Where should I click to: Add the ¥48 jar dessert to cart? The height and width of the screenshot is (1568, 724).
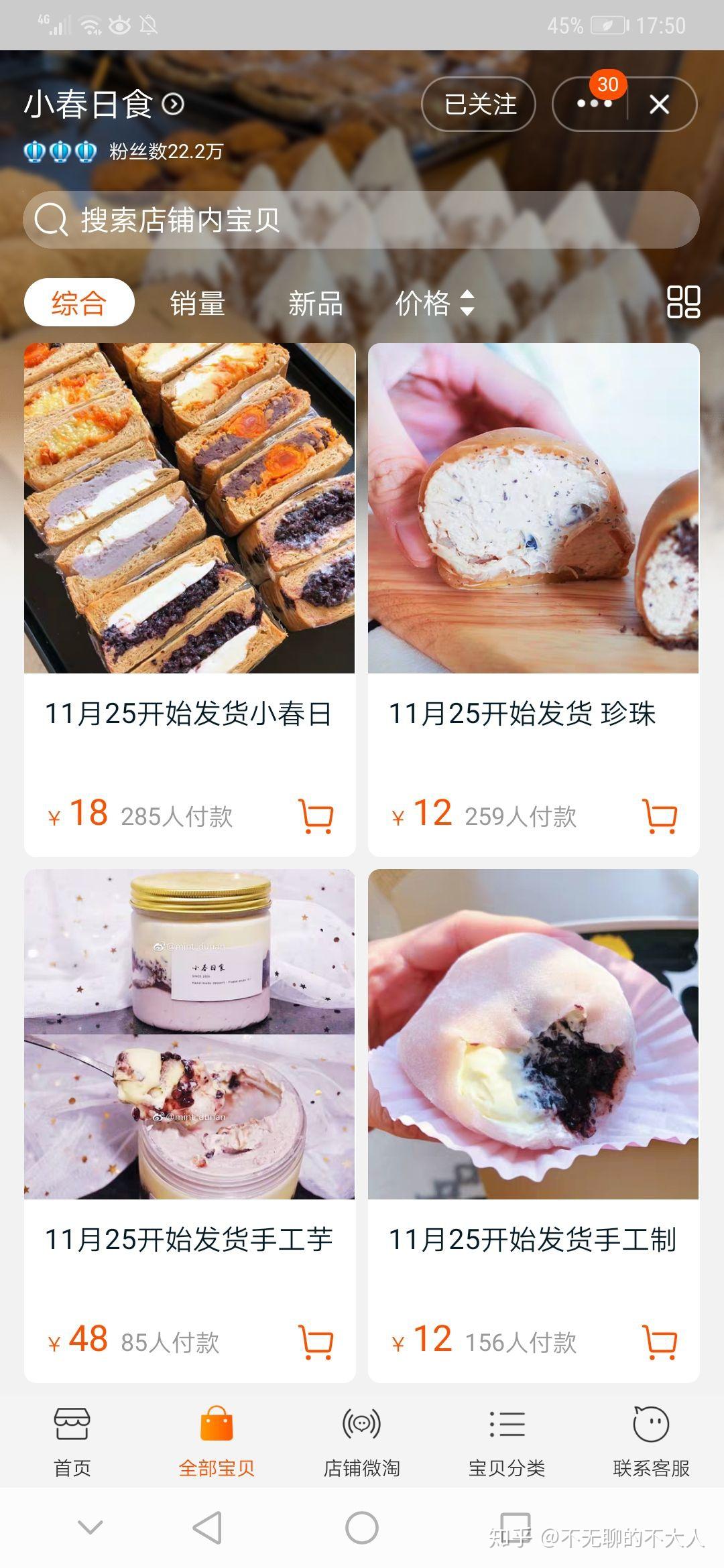(316, 1342)
